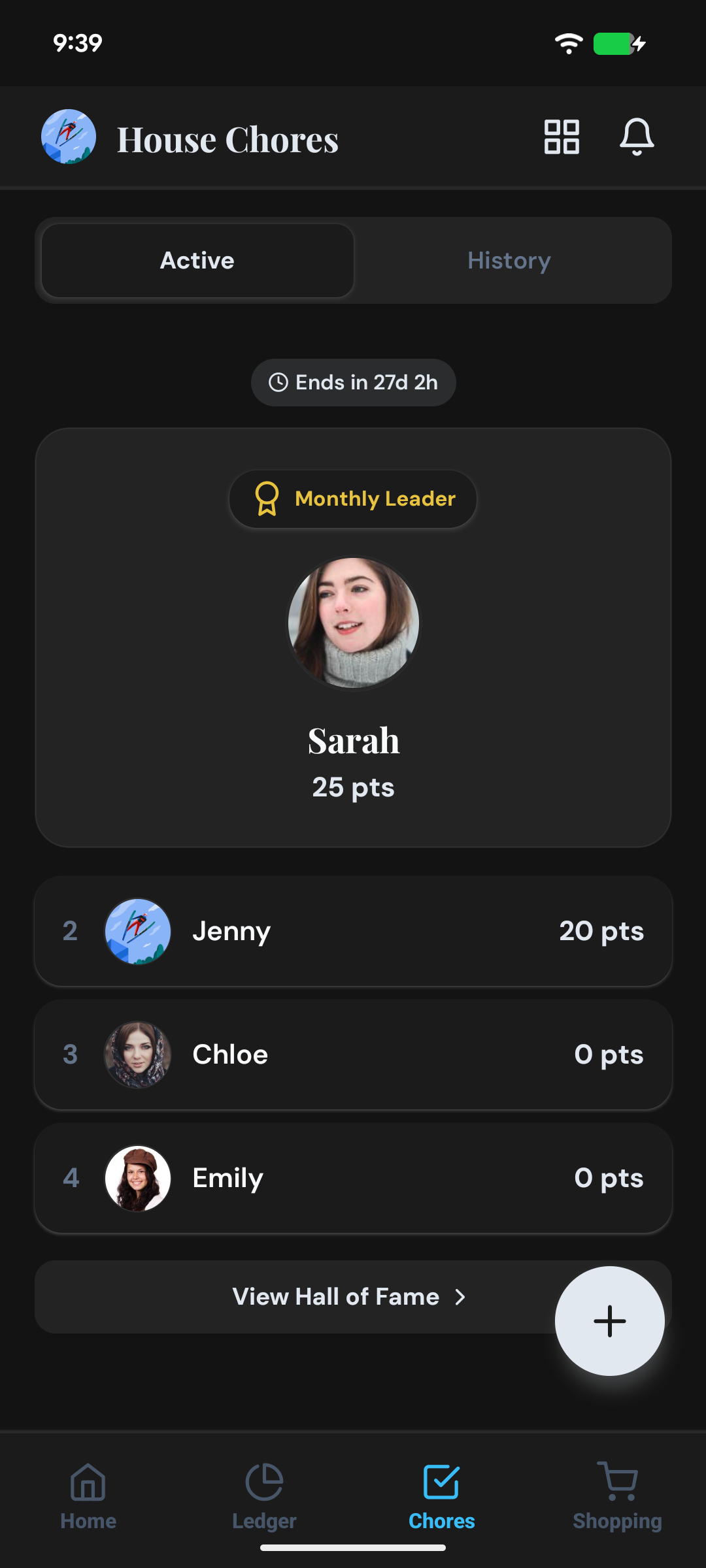Add a new chore with the plus button
The width and height of the screenshot is (706, 1568).
tap(610, 1321)
